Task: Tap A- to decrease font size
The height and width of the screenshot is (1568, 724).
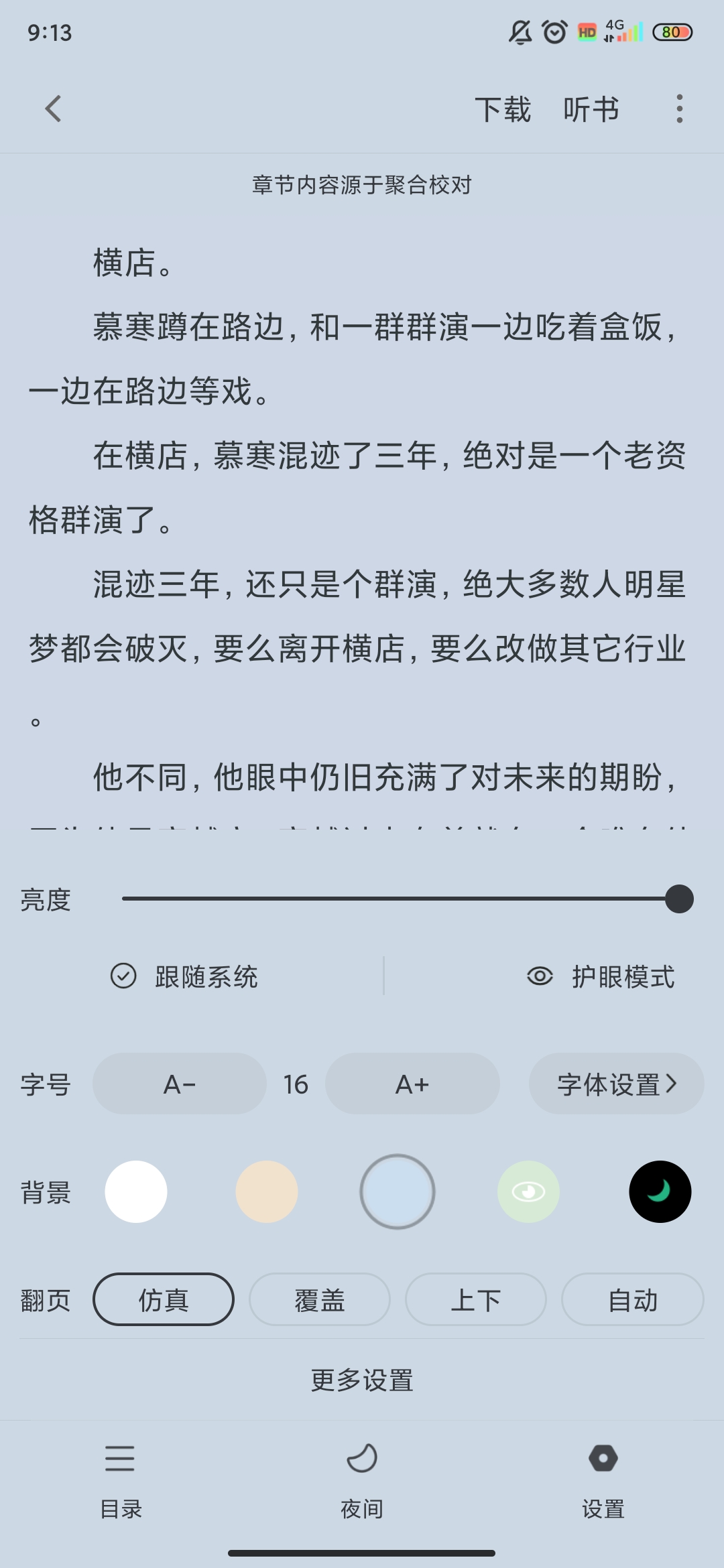Action: coord(180,1083)
